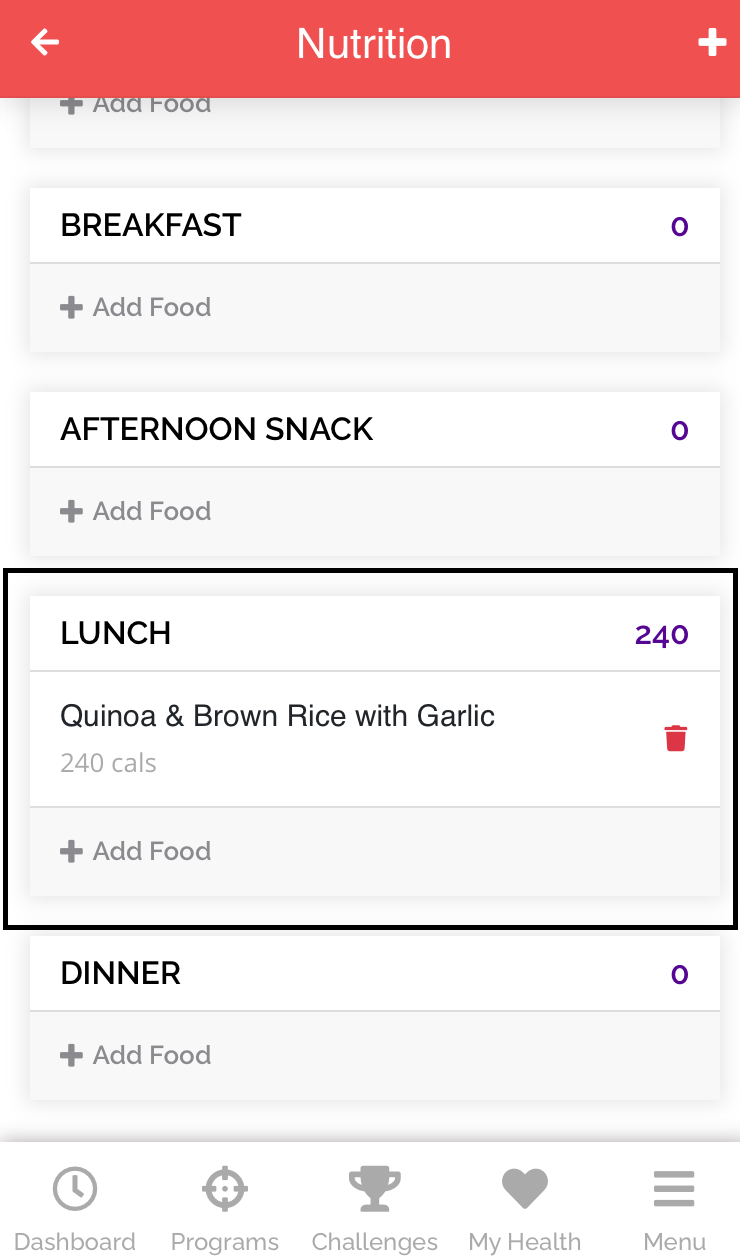Open the Programs tab
This screenshot has height=1260, width=743.
point(225,1209)
